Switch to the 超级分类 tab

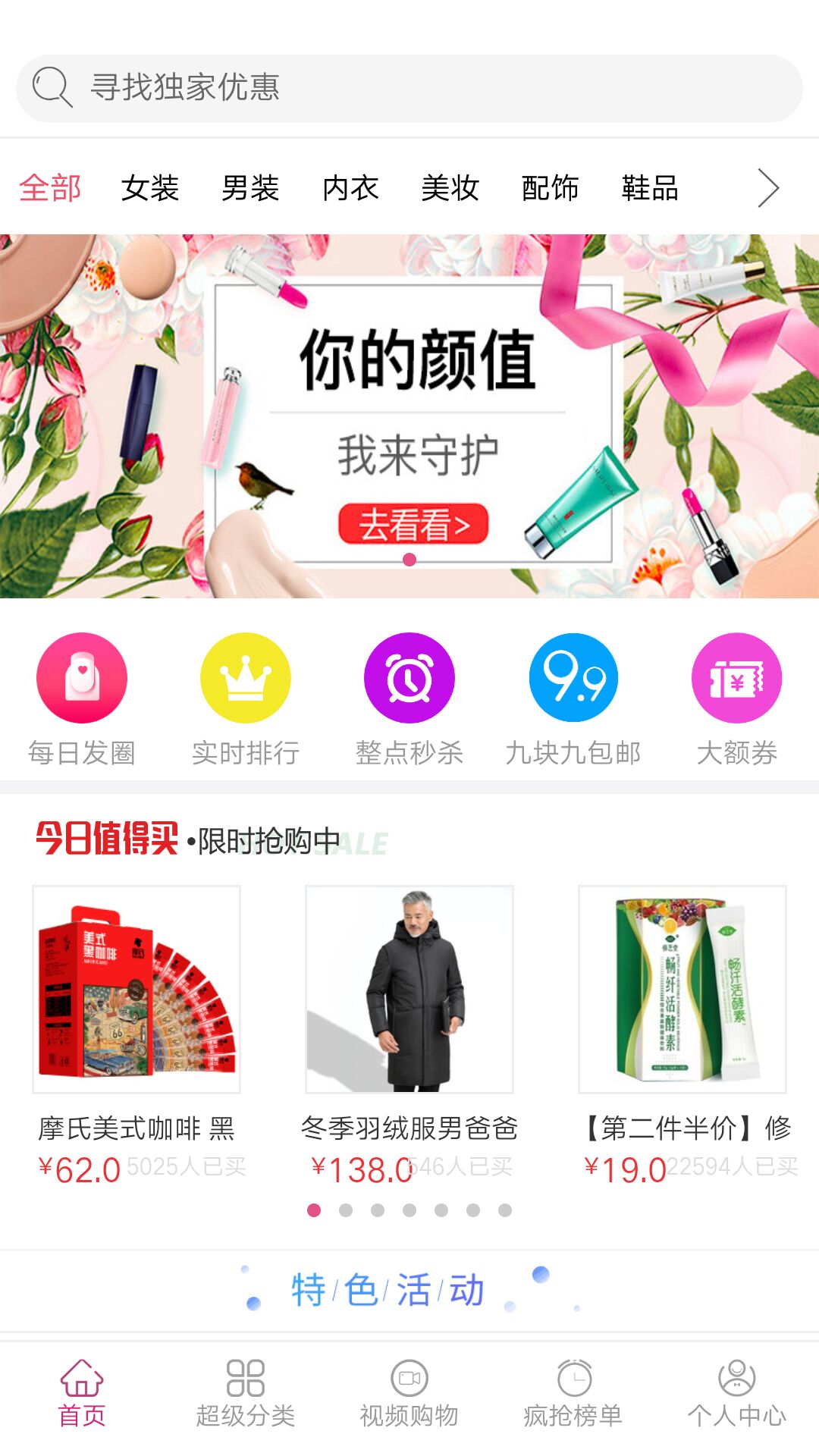(x=246, y=1392)
